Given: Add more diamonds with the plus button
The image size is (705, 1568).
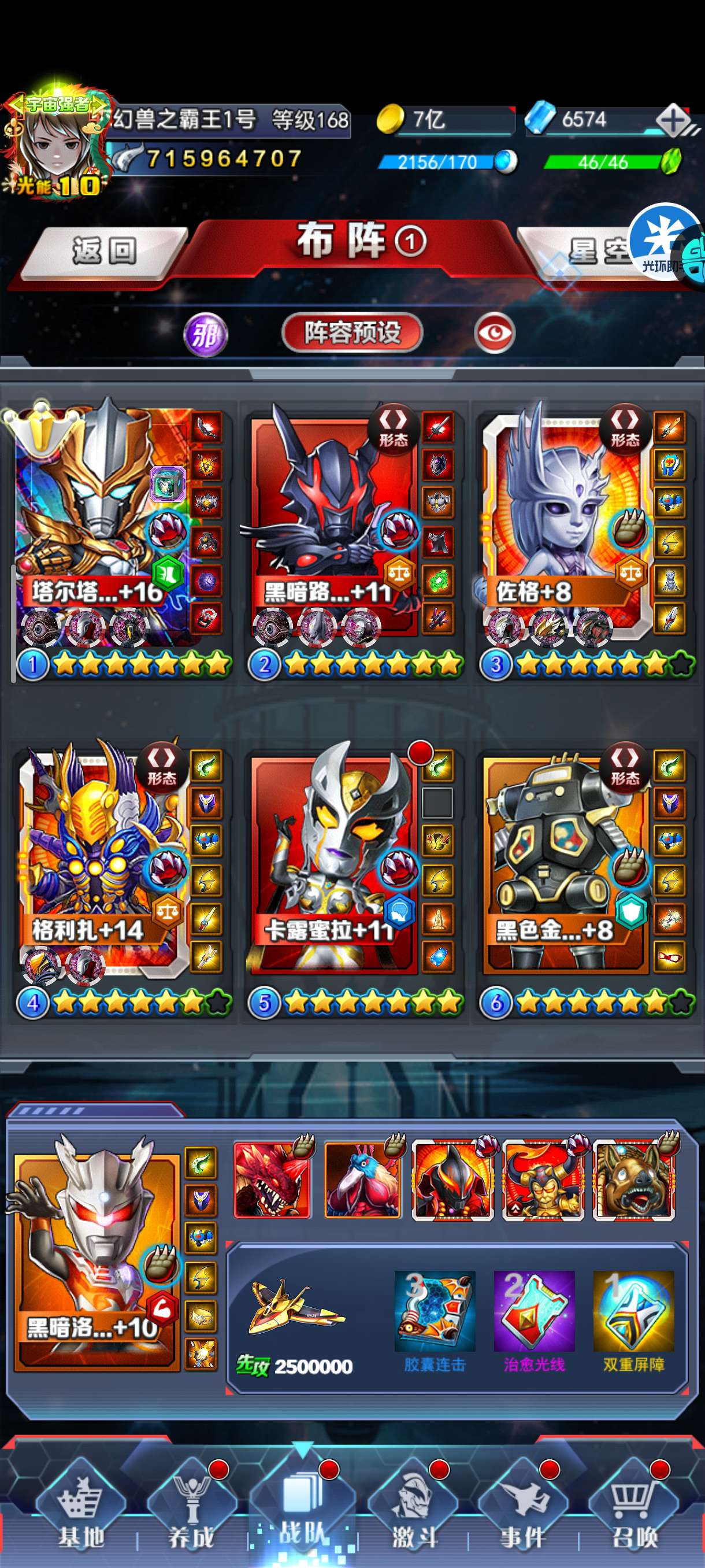Looking at the screenshot, I should click(x=672, y=120).
